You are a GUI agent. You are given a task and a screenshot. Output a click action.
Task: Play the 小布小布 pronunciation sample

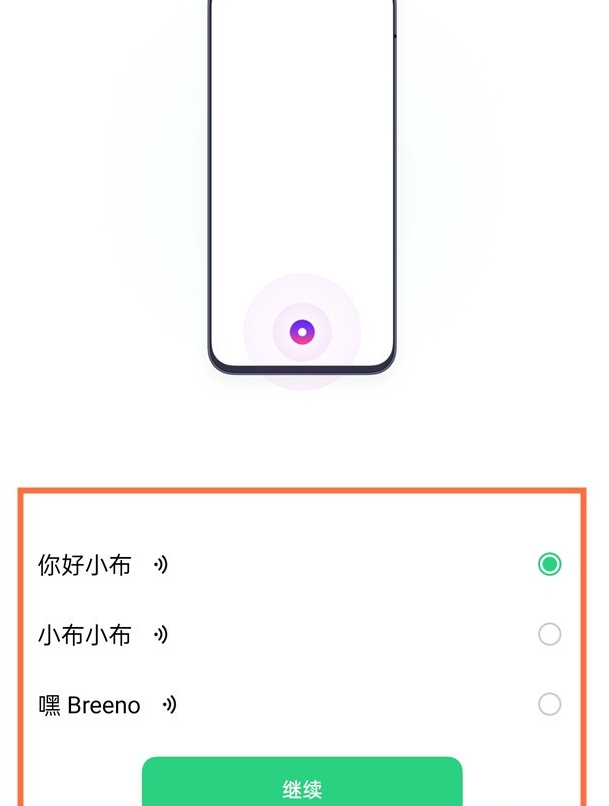pyautogui.click(x=161, y=634)
